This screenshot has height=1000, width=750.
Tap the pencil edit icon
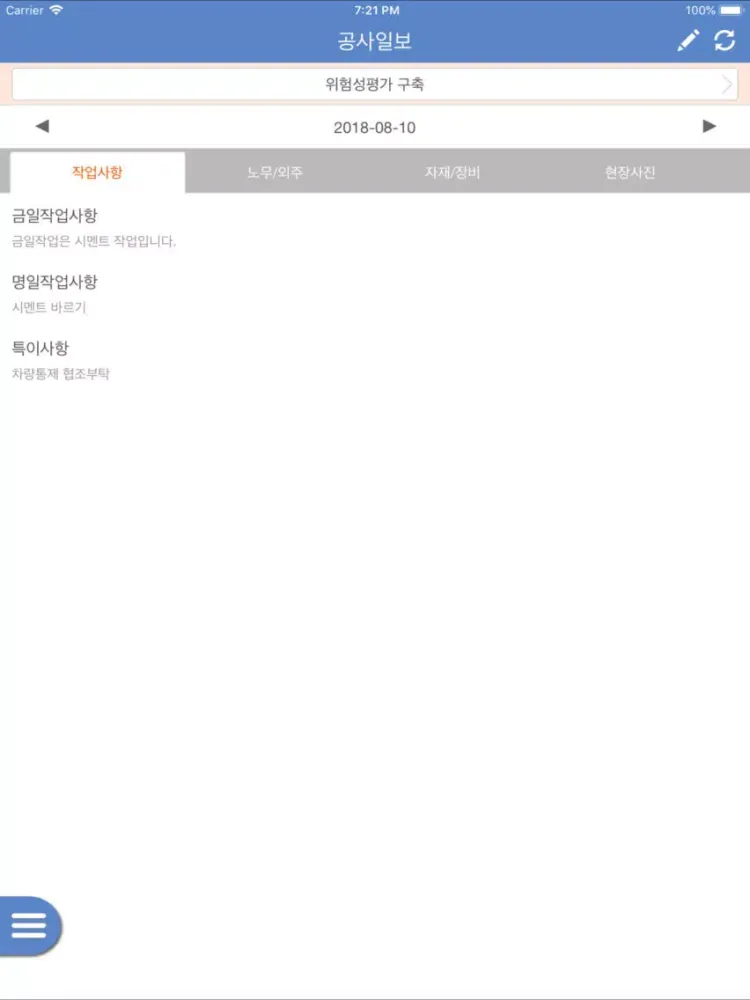click(688, 41)
